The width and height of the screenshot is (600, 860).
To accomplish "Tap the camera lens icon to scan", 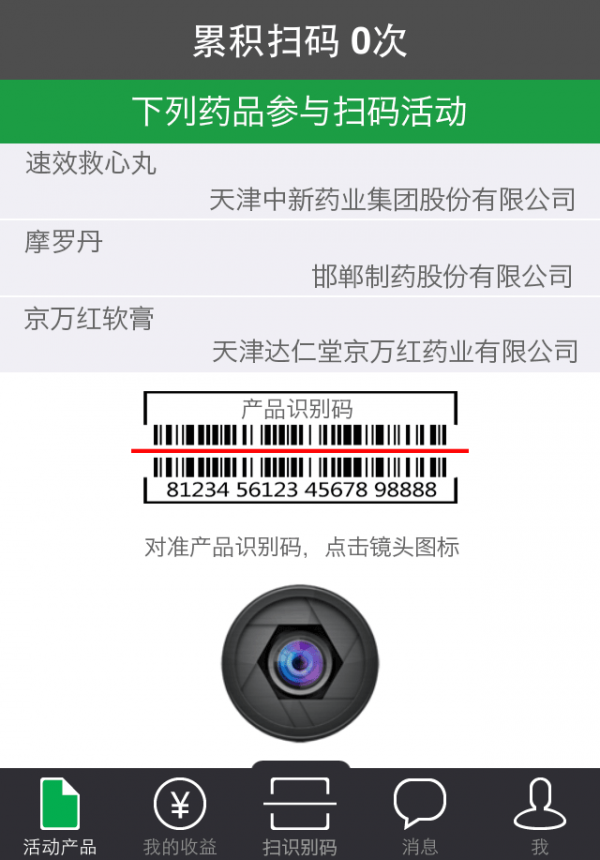I will 300,662.
